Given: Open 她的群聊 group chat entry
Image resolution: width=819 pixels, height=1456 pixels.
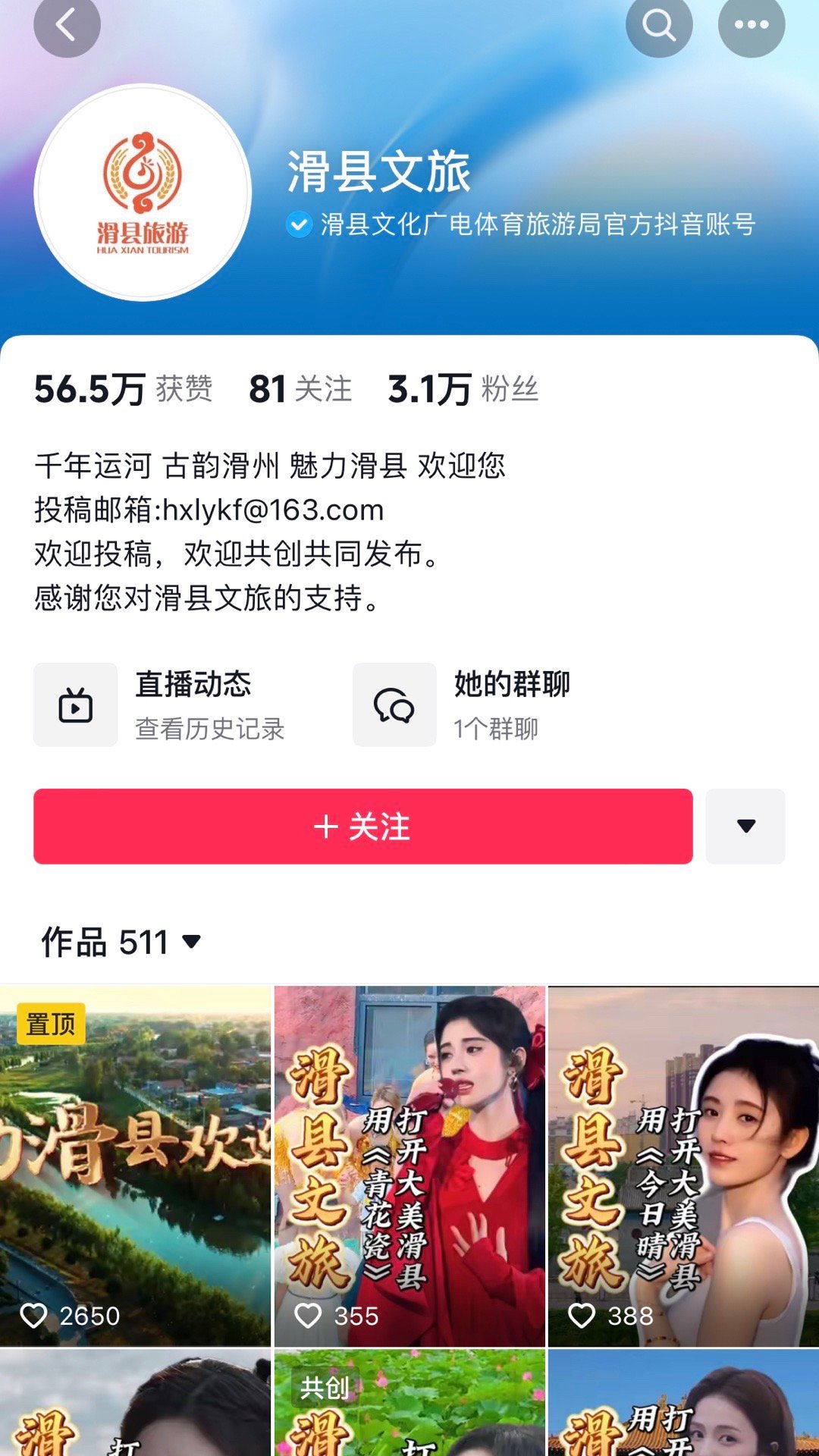Looking at the screenshot, I should tap(463, 704).
